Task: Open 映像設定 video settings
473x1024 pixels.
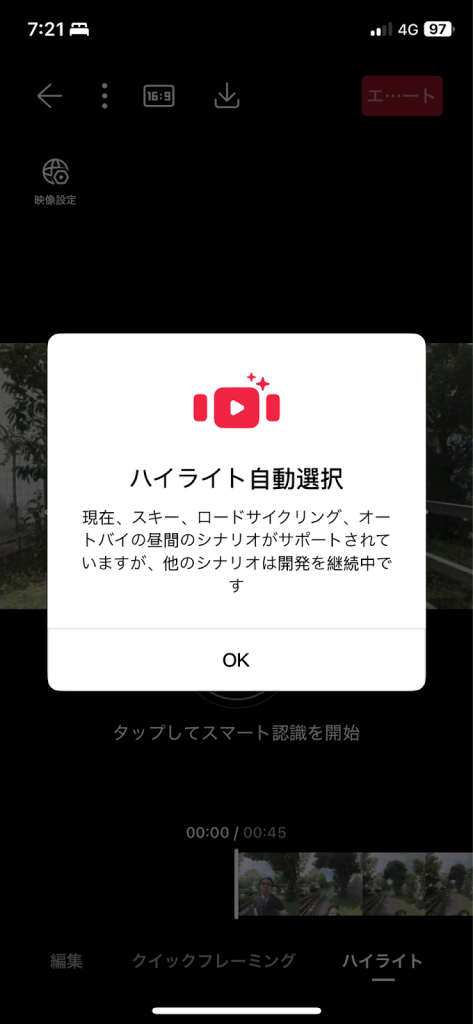Action: coord(56,182)
